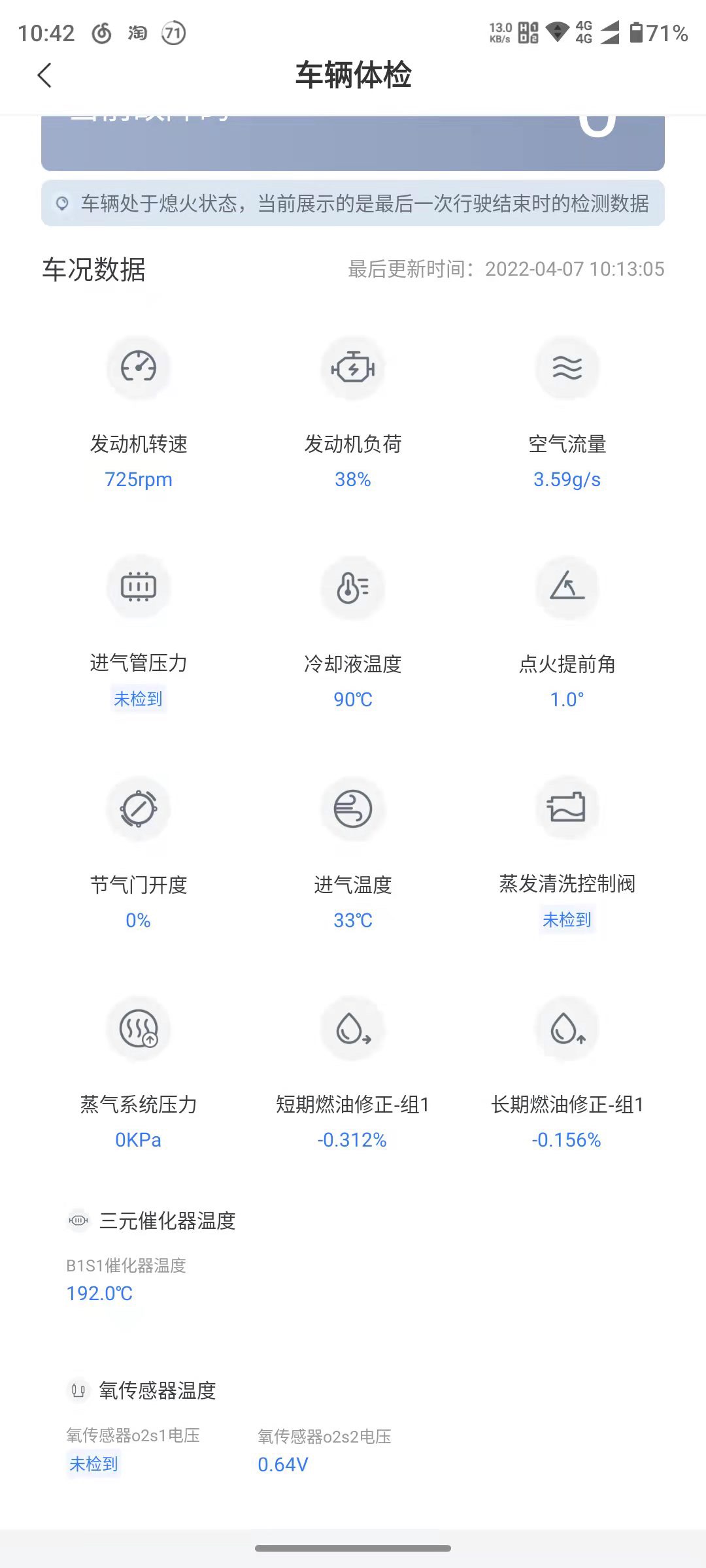Open the 进气温度 33℃ item

pos(353,853)
